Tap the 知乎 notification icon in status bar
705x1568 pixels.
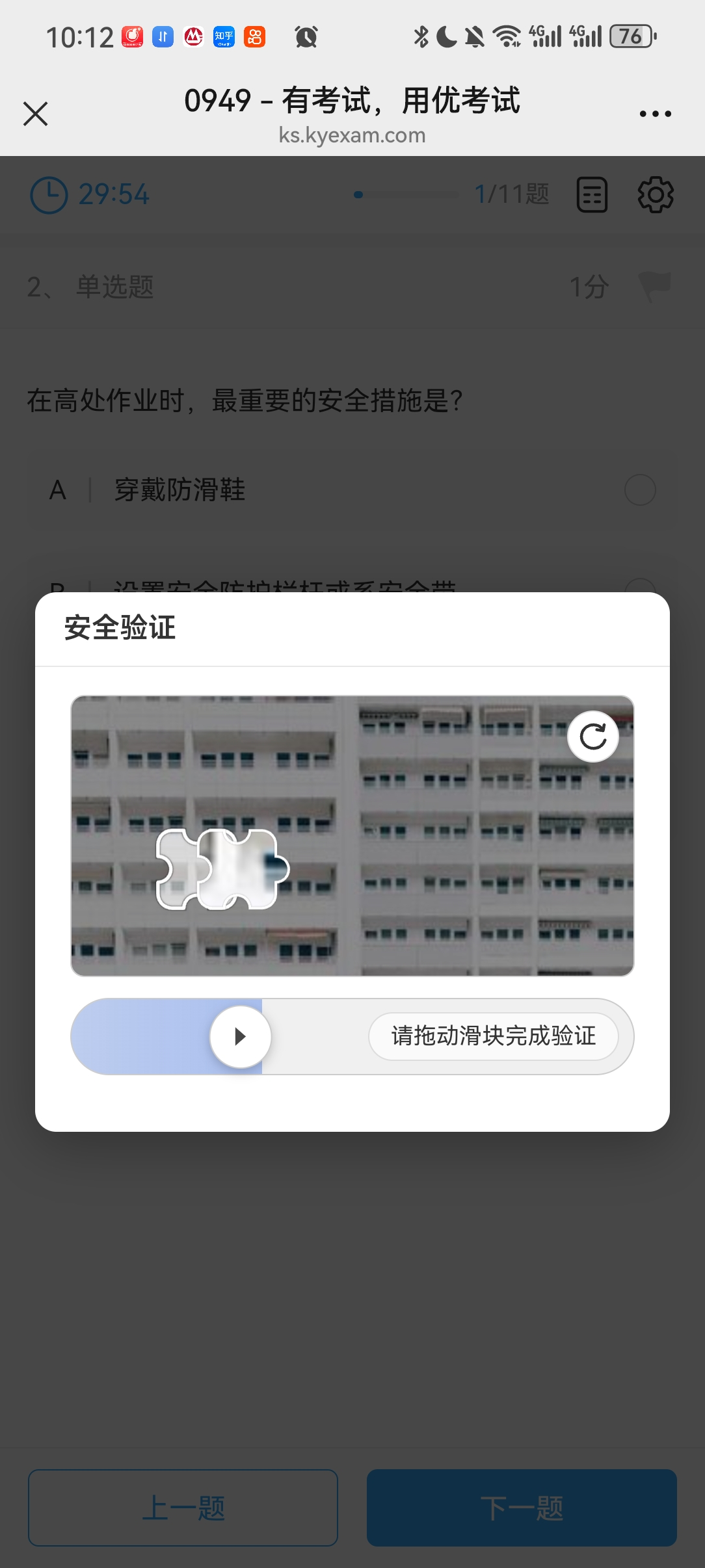pos(224,37)
